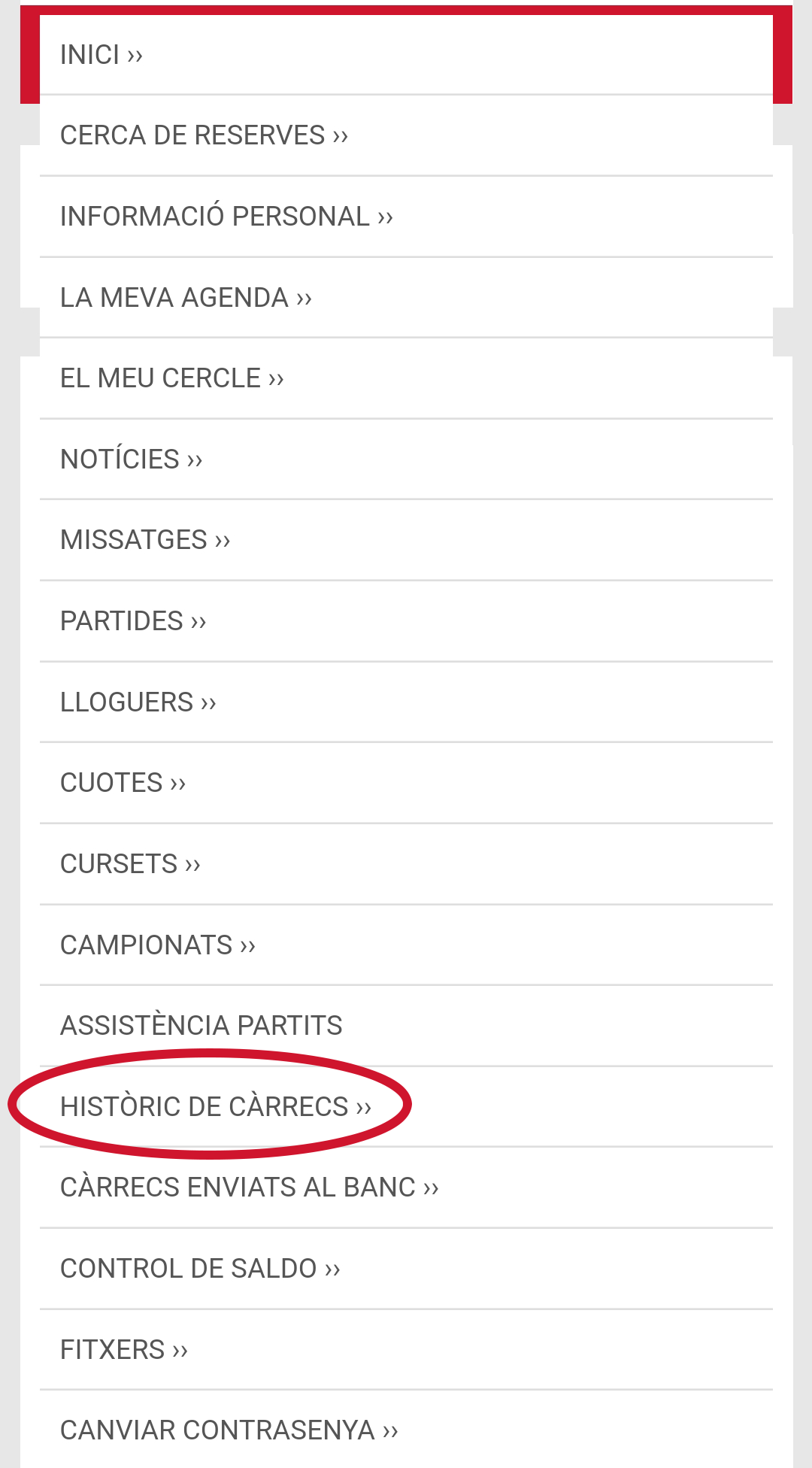The width and height of the screenshot is (812, 1468).
Task: View Campionats
Action: (158, 945)
